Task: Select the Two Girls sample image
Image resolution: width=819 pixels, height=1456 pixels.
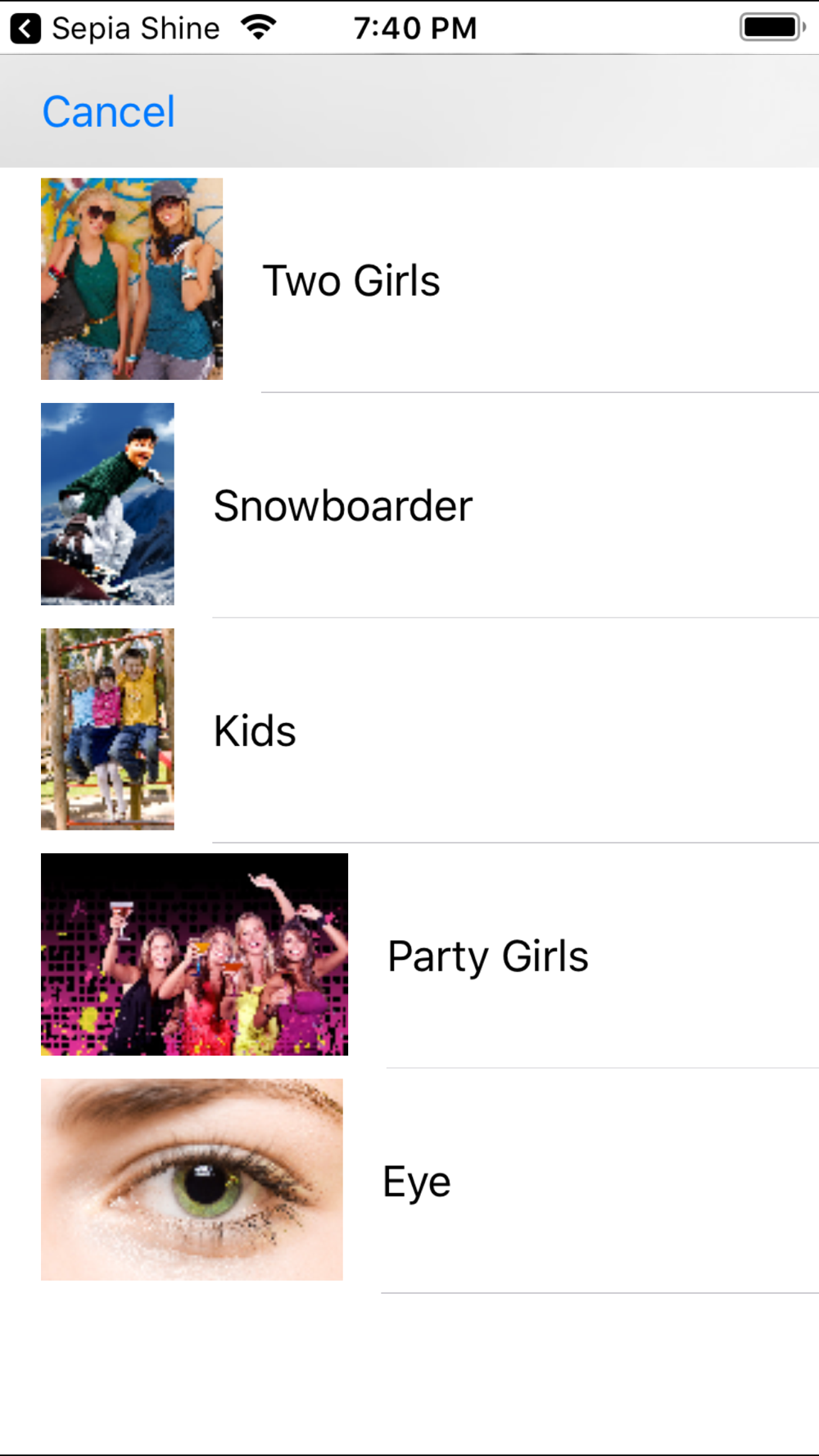Action: point(409,280)
